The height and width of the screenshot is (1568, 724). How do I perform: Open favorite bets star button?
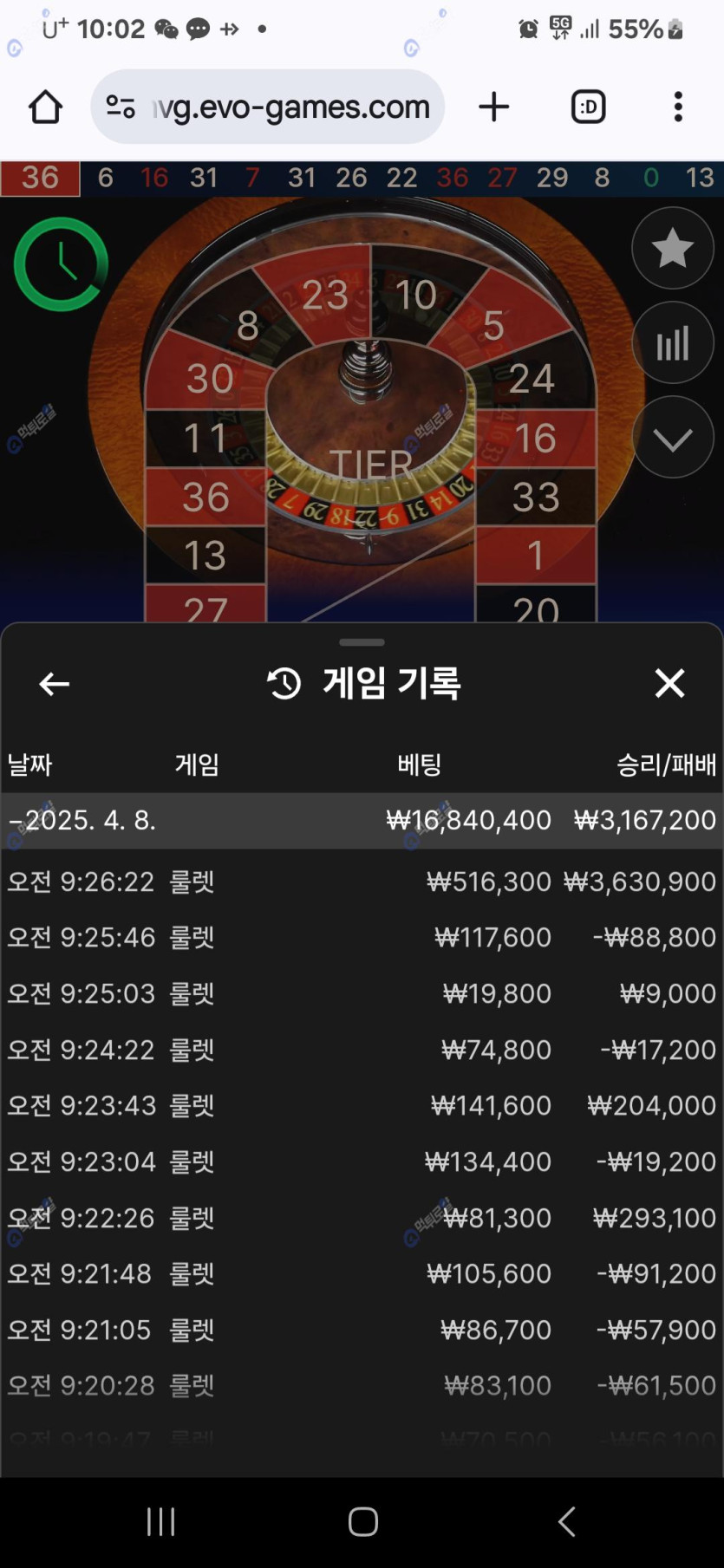(672, 249)
